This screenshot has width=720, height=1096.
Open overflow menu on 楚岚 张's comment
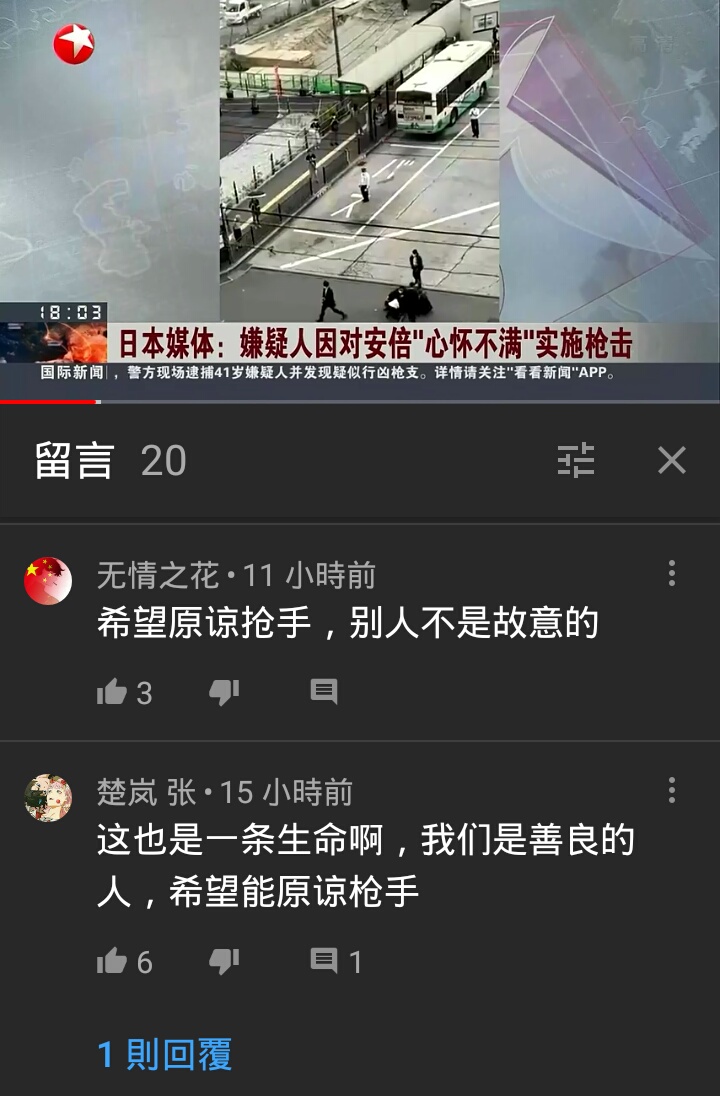pyautogui.click(x=672, y=790)
